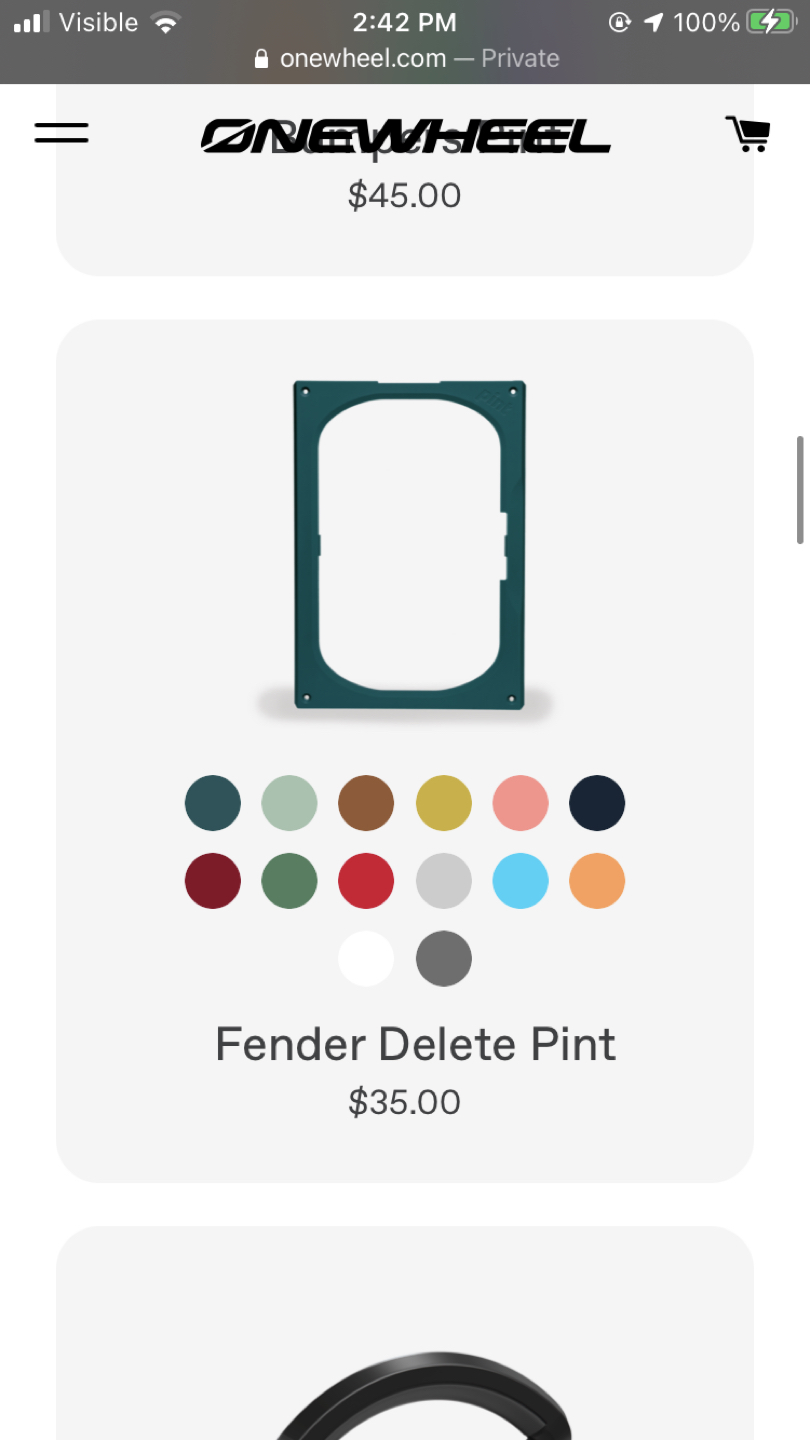
Task: Open the Fender Delete Pint product title
Action: 415,1044
